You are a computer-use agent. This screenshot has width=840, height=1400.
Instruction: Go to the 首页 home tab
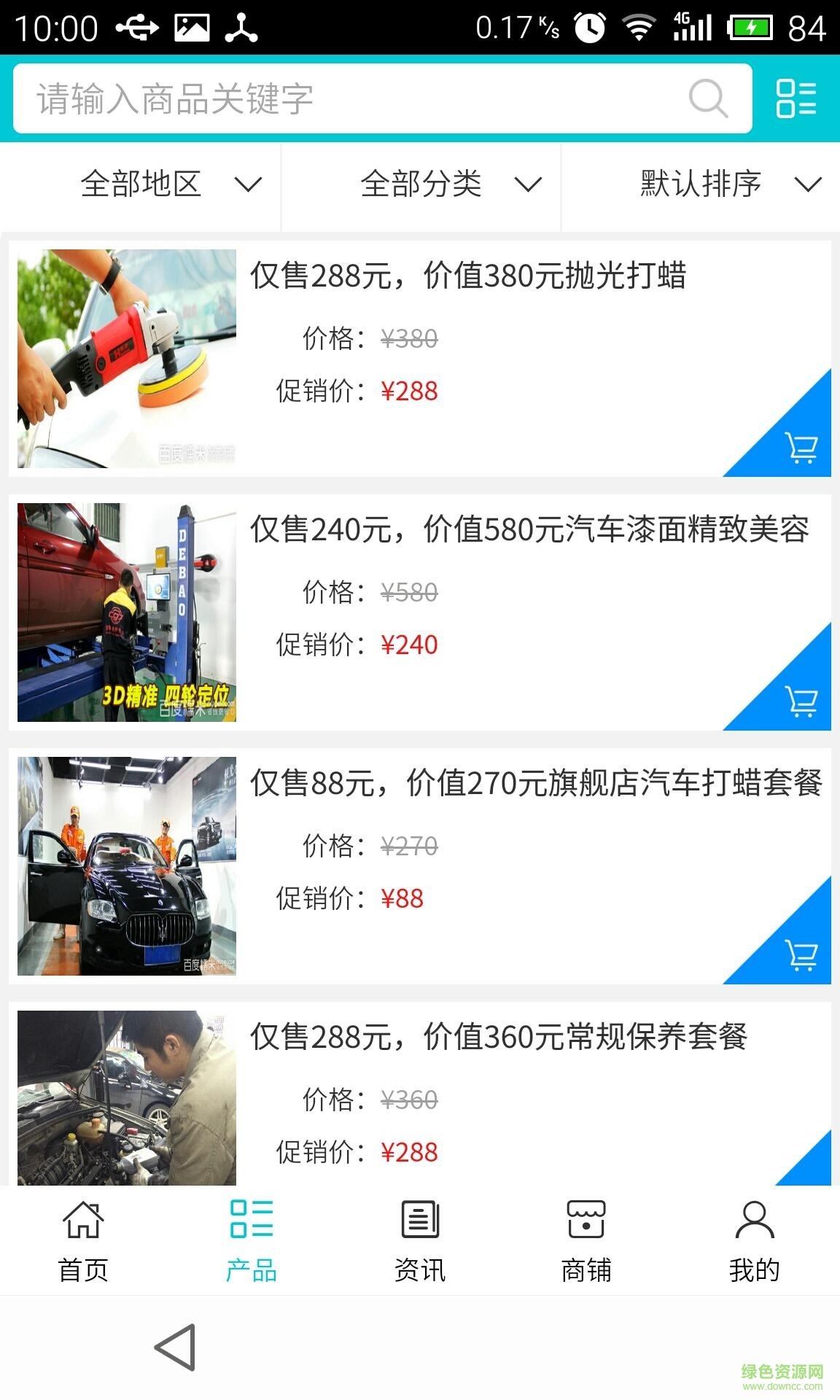pos(83,1241)
